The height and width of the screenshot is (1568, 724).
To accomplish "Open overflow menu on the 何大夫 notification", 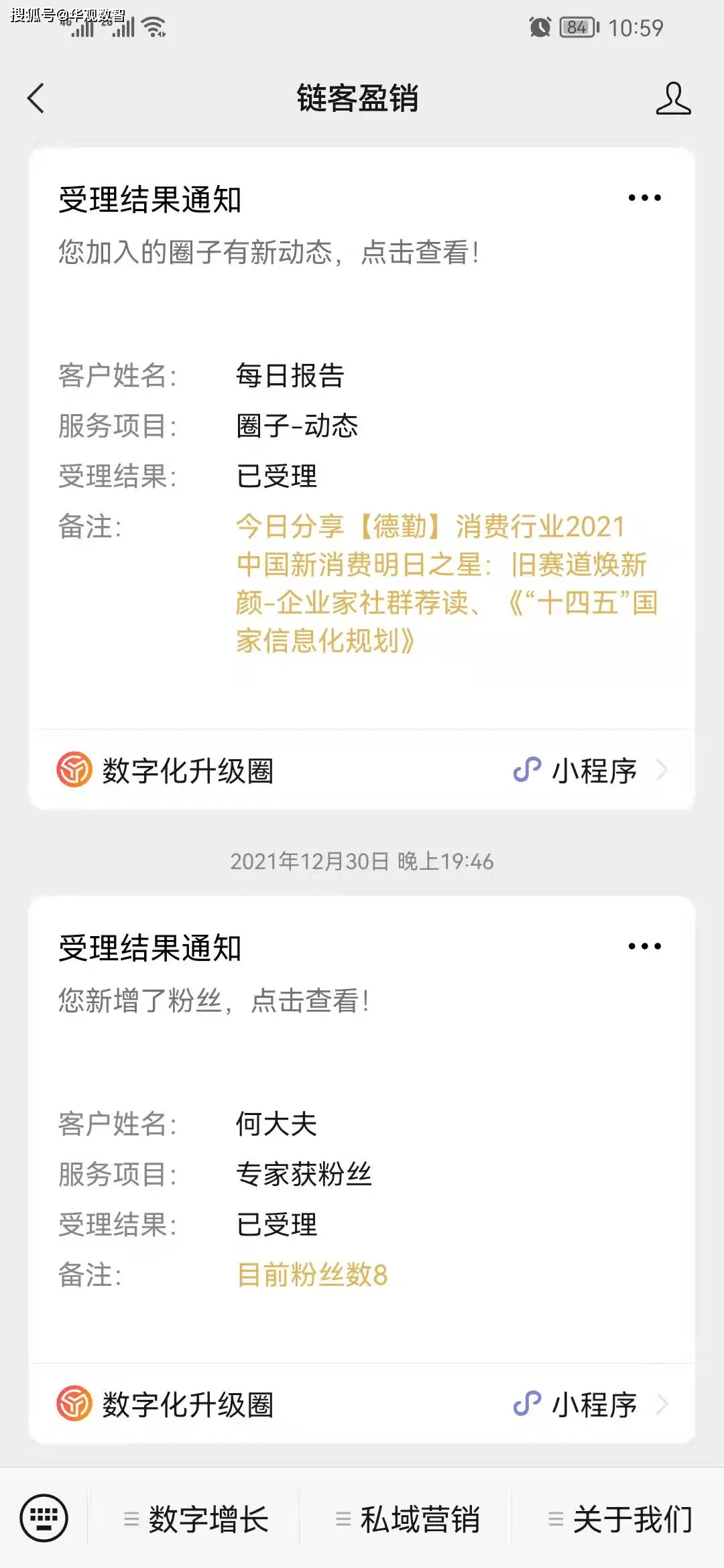I will (x=644, y=946).
